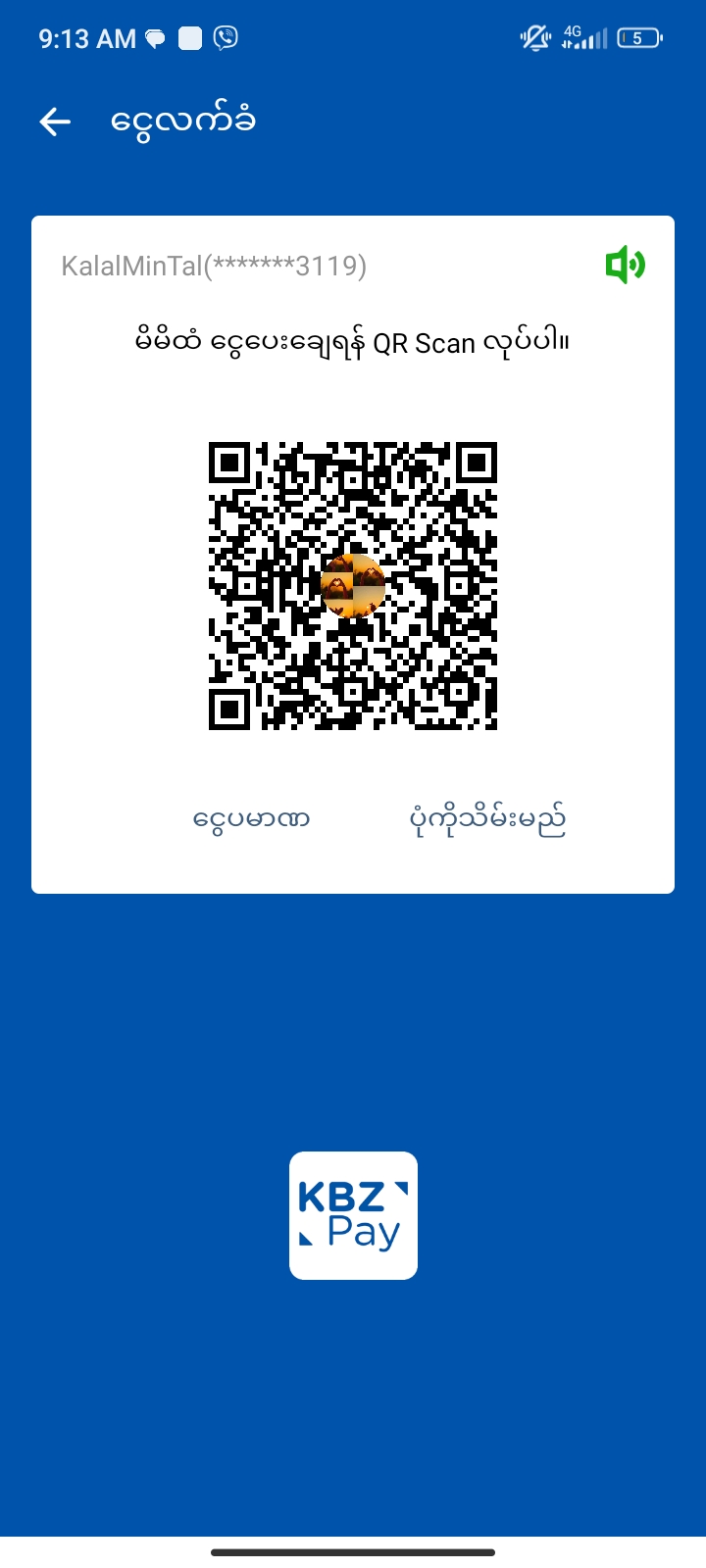Toggle the green speaker sound icon
Image resolution: width=706 pixels, height=1568 pixels.
(625, 265)
